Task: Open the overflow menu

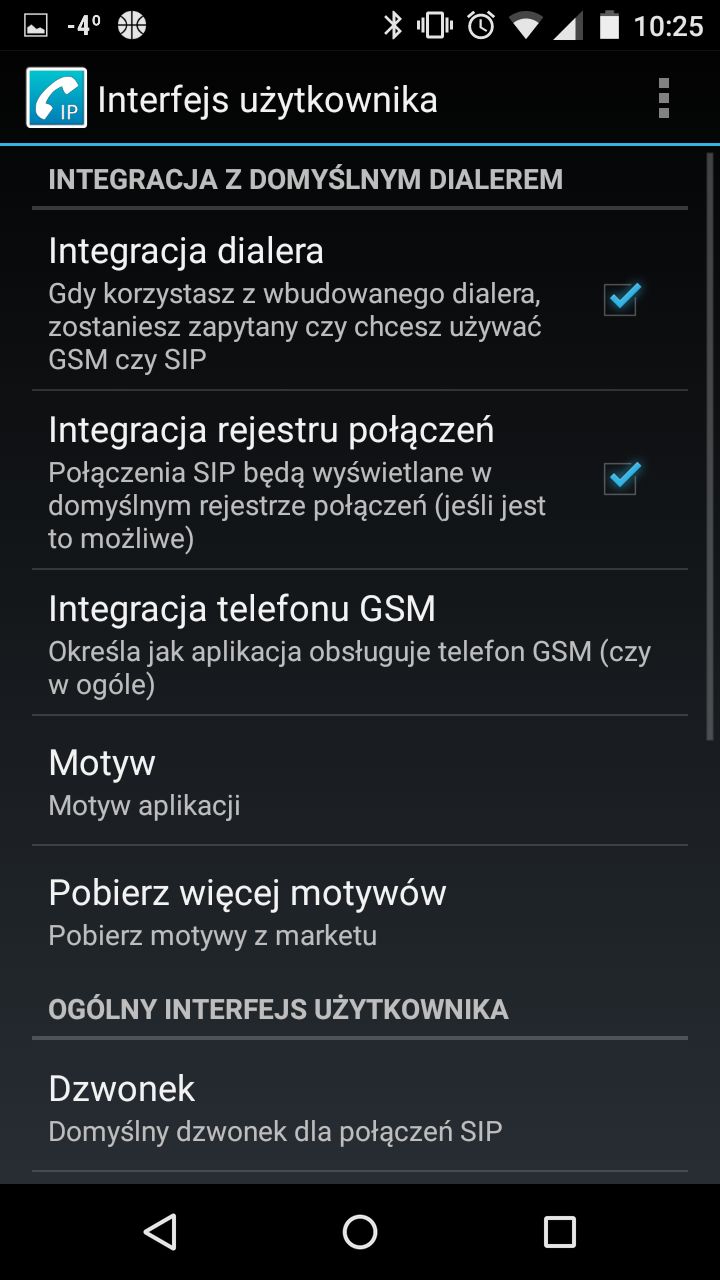Action: pyautogui.click(x=663, y=99)
